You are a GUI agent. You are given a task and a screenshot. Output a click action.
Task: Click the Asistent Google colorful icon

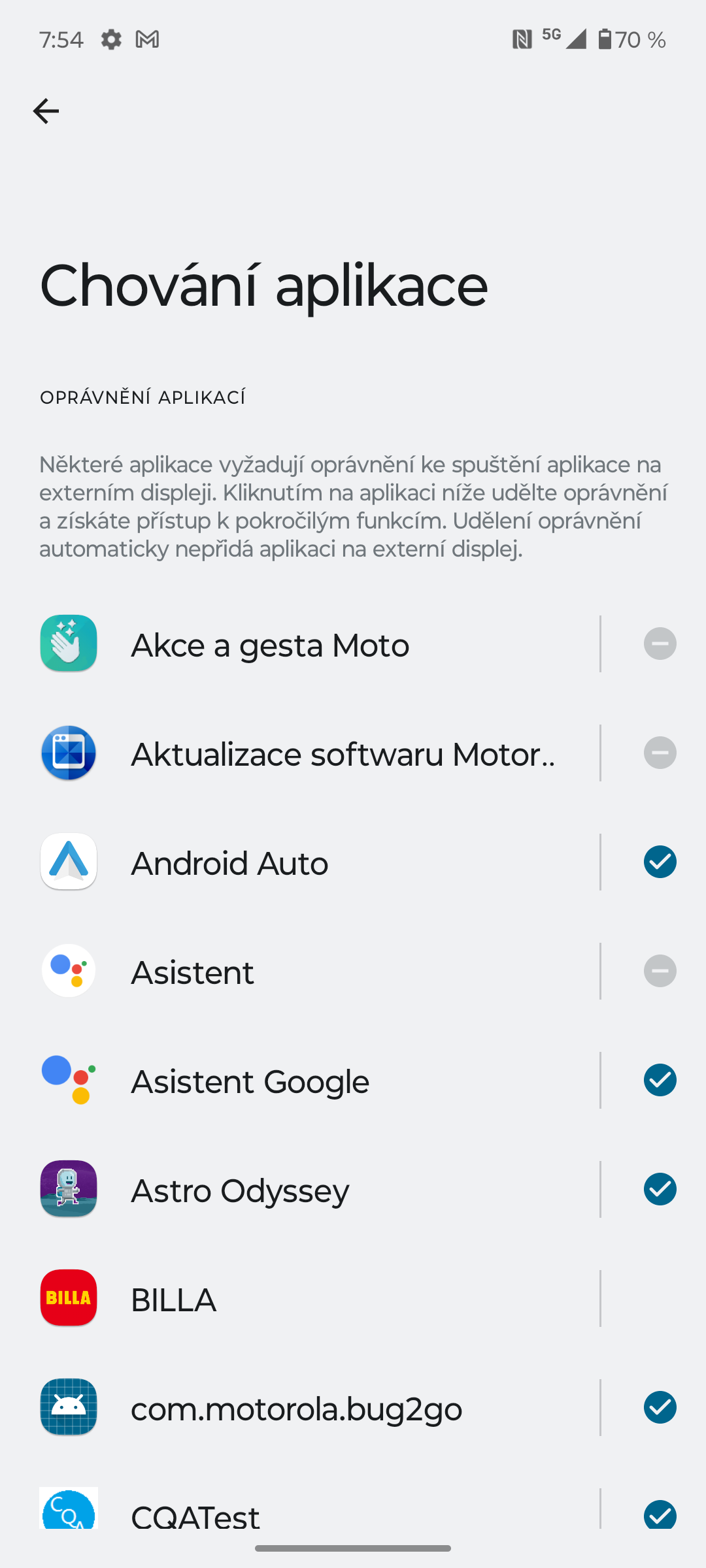68,1080
